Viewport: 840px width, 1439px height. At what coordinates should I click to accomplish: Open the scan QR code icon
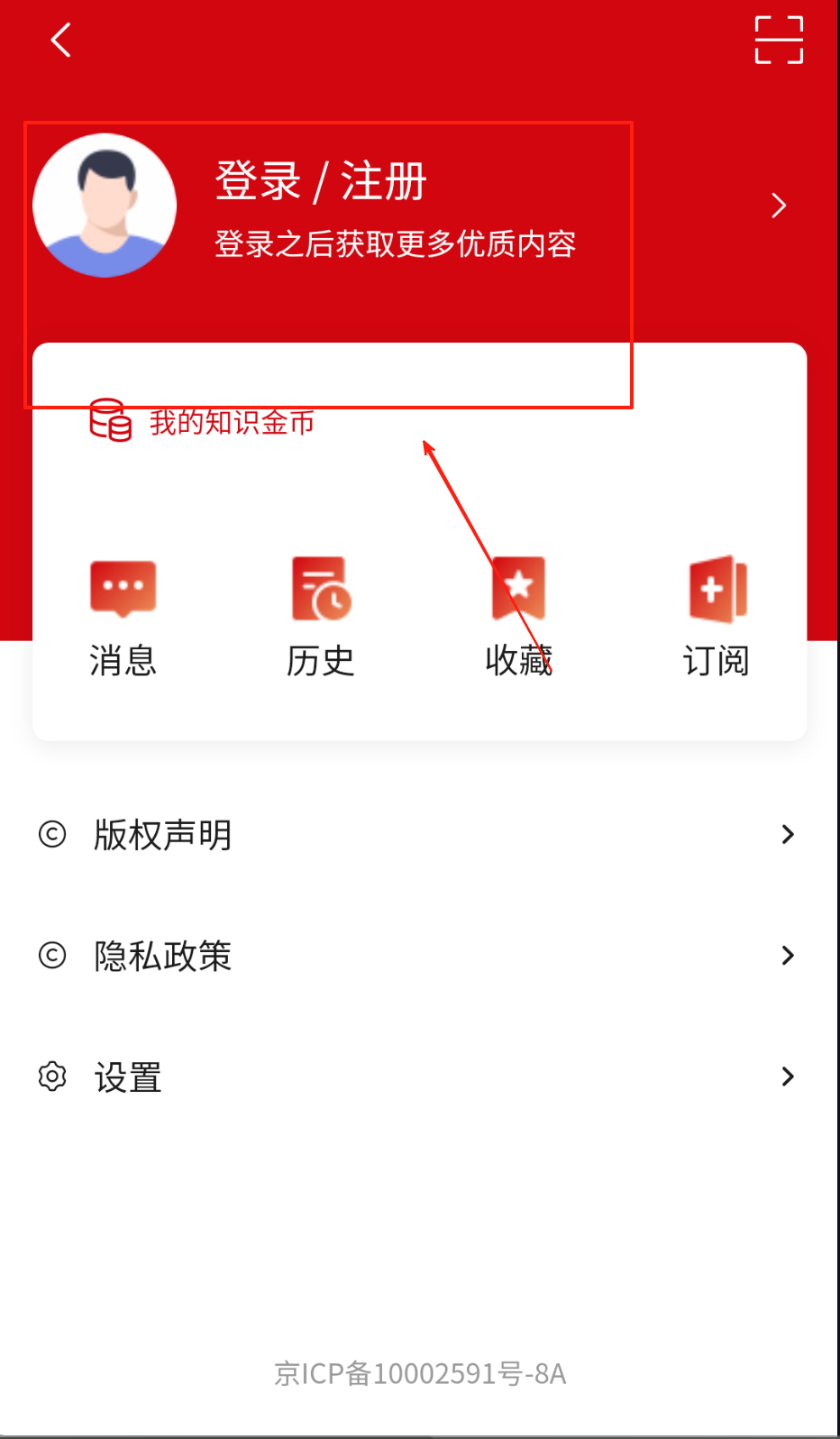pyautogui.click(x=779, y=40)
